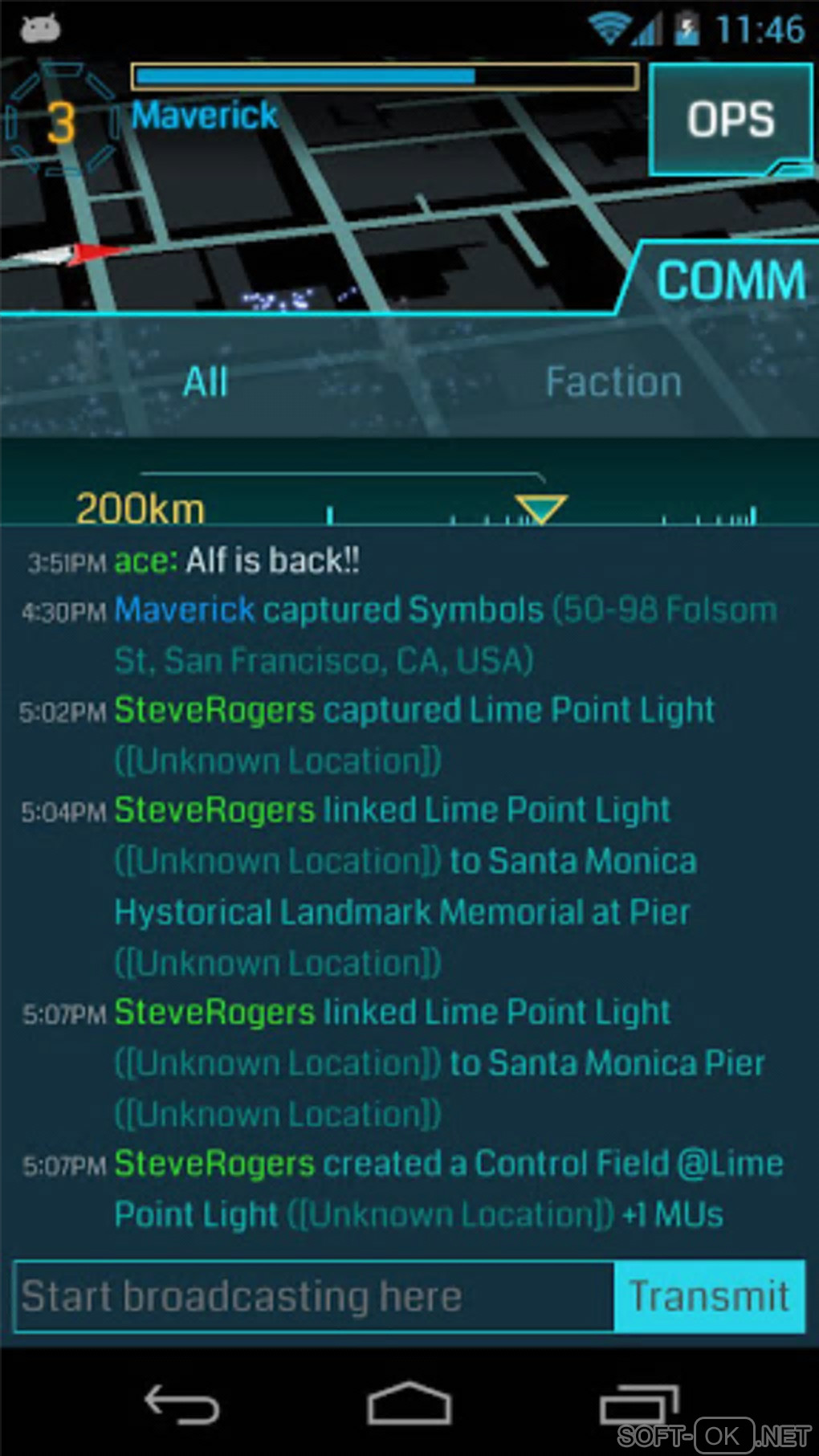Tap the COMM panel header
Image resolution: width=819 pixels, height=1456 pixels.
[729, 279]
